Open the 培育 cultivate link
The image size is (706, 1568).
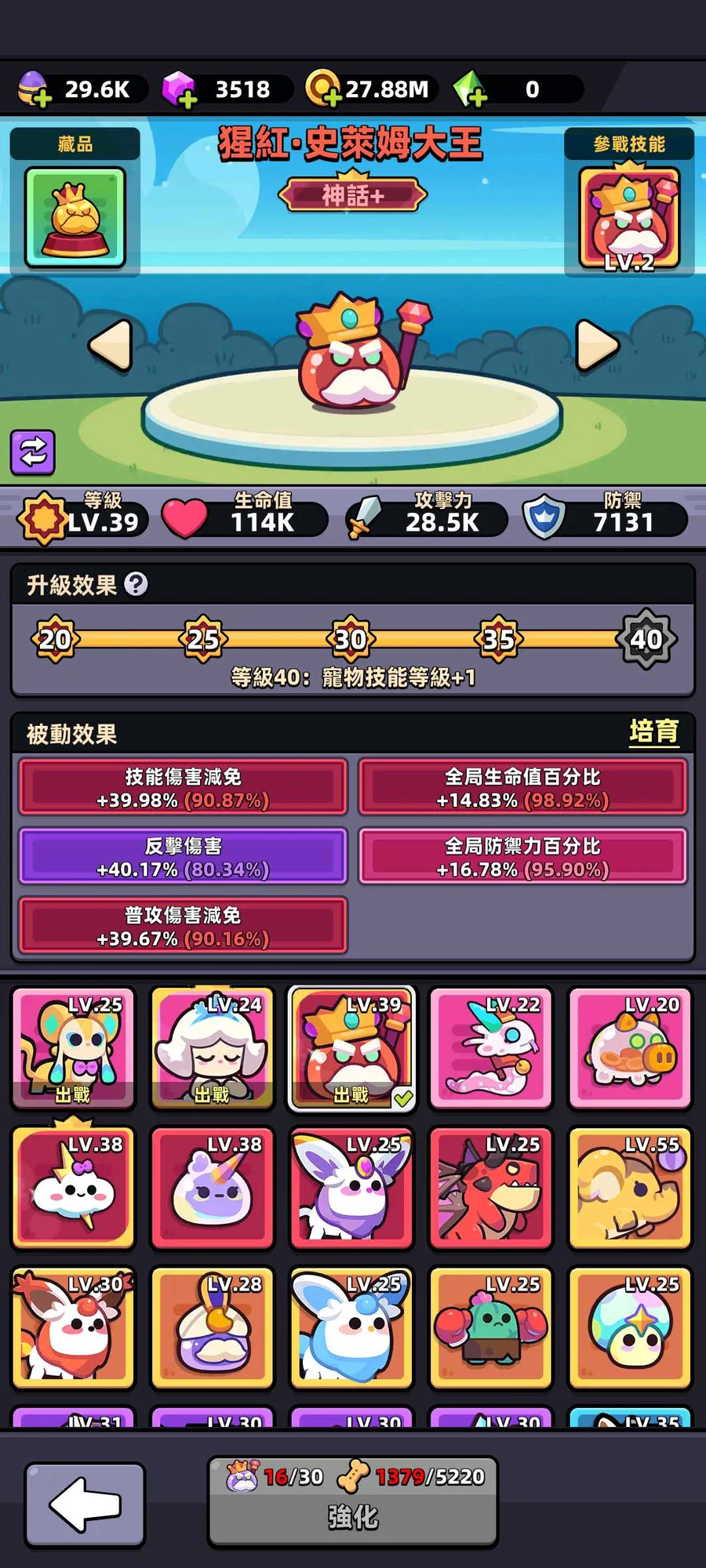pos(653,732)
